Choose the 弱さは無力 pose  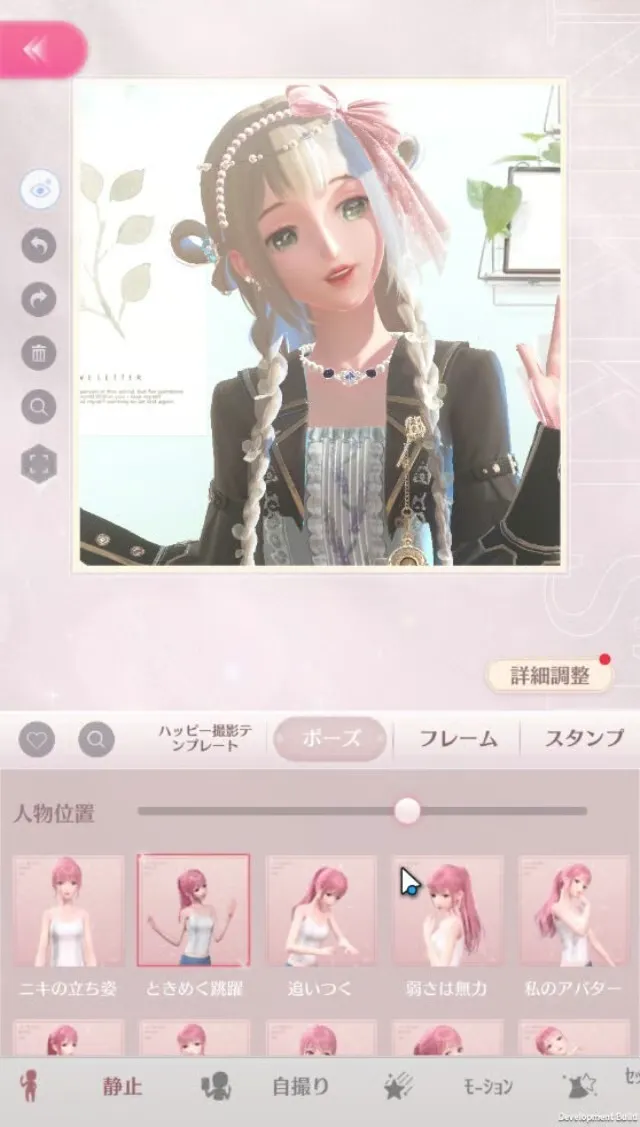point(447,911)
